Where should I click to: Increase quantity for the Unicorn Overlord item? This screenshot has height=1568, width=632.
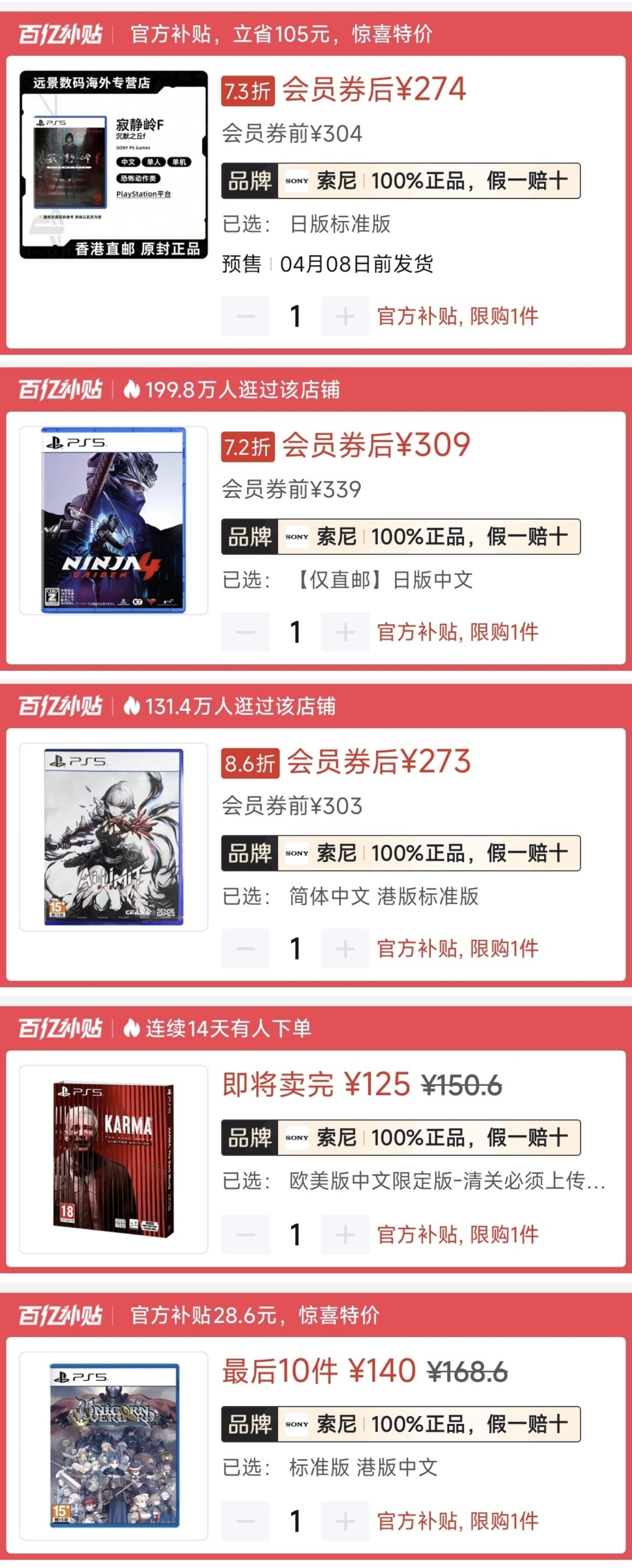[345, 1521]
